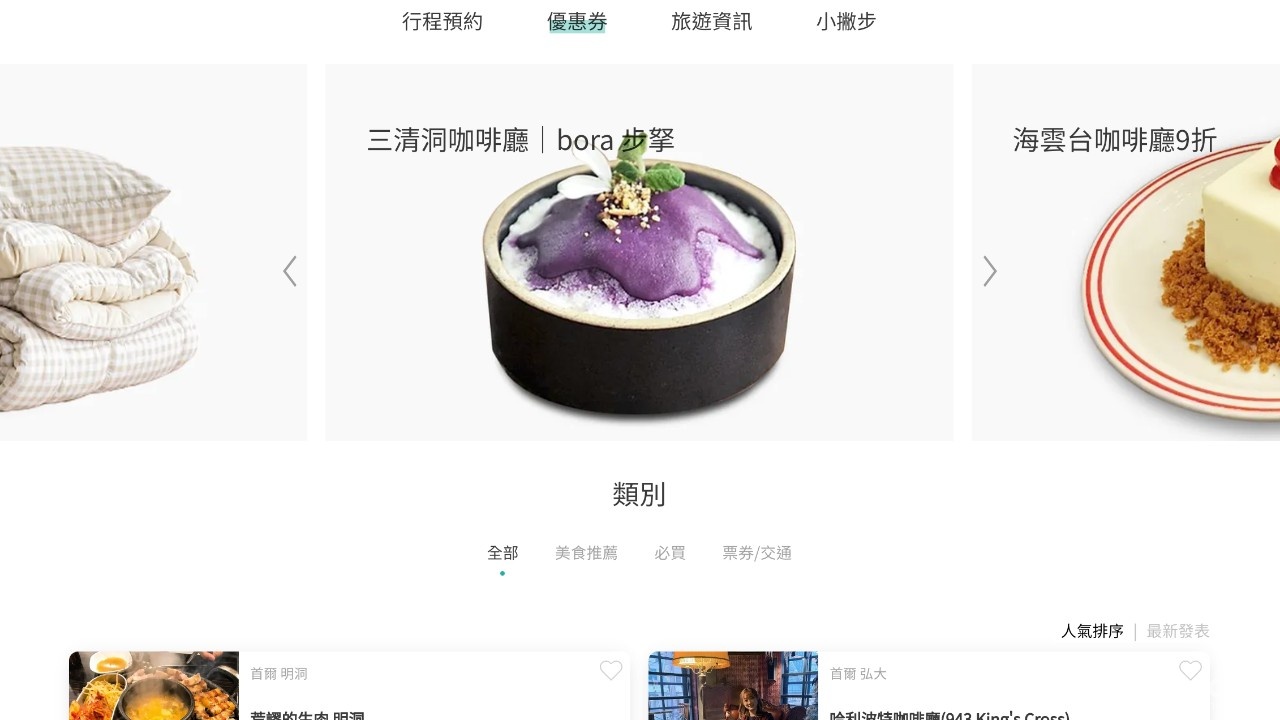Select the 優惠券 tab

click(577, 21)
